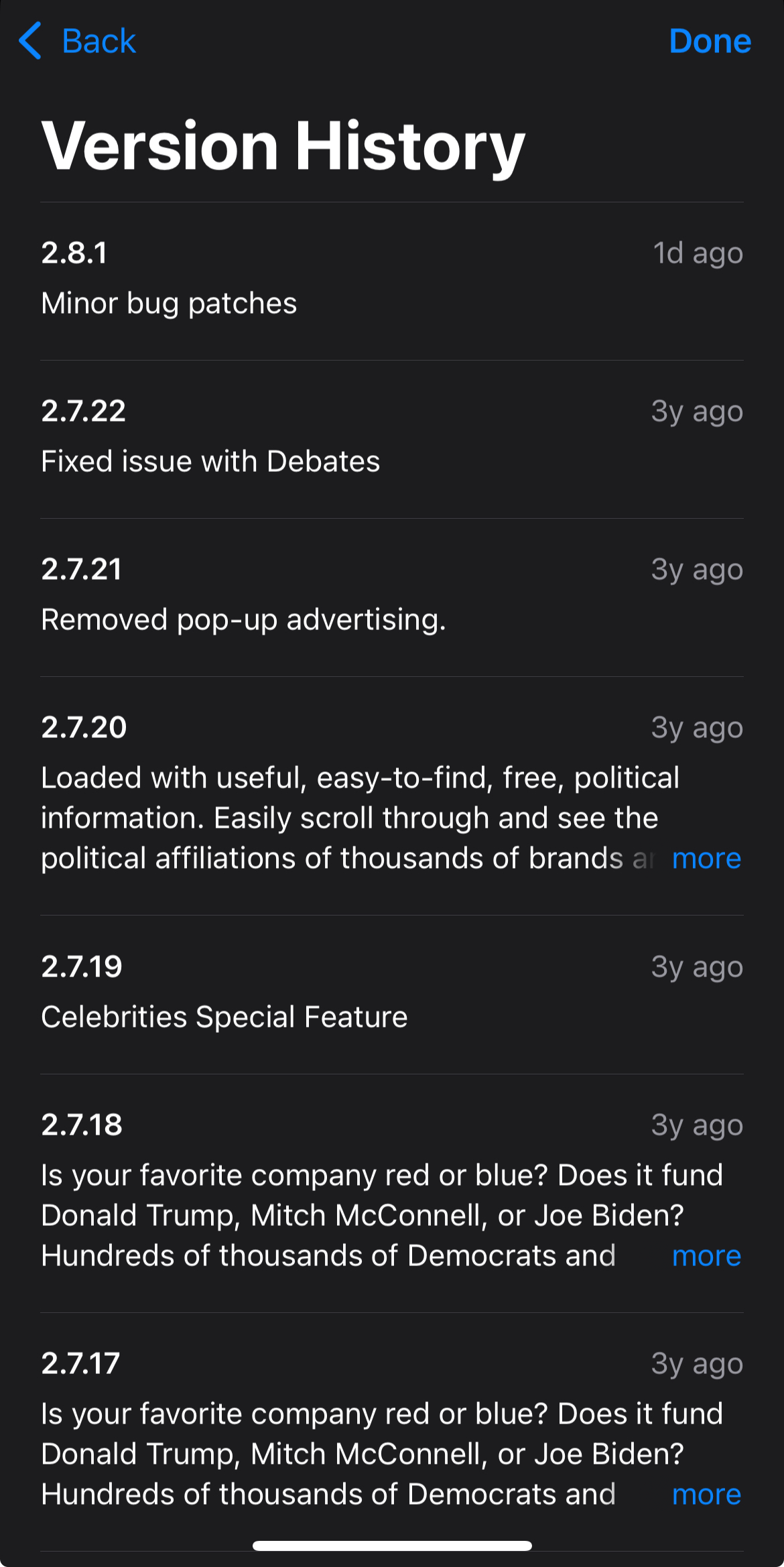784x1567 pixels.
Task: Go back to the previous page
Action: [77, 41]
